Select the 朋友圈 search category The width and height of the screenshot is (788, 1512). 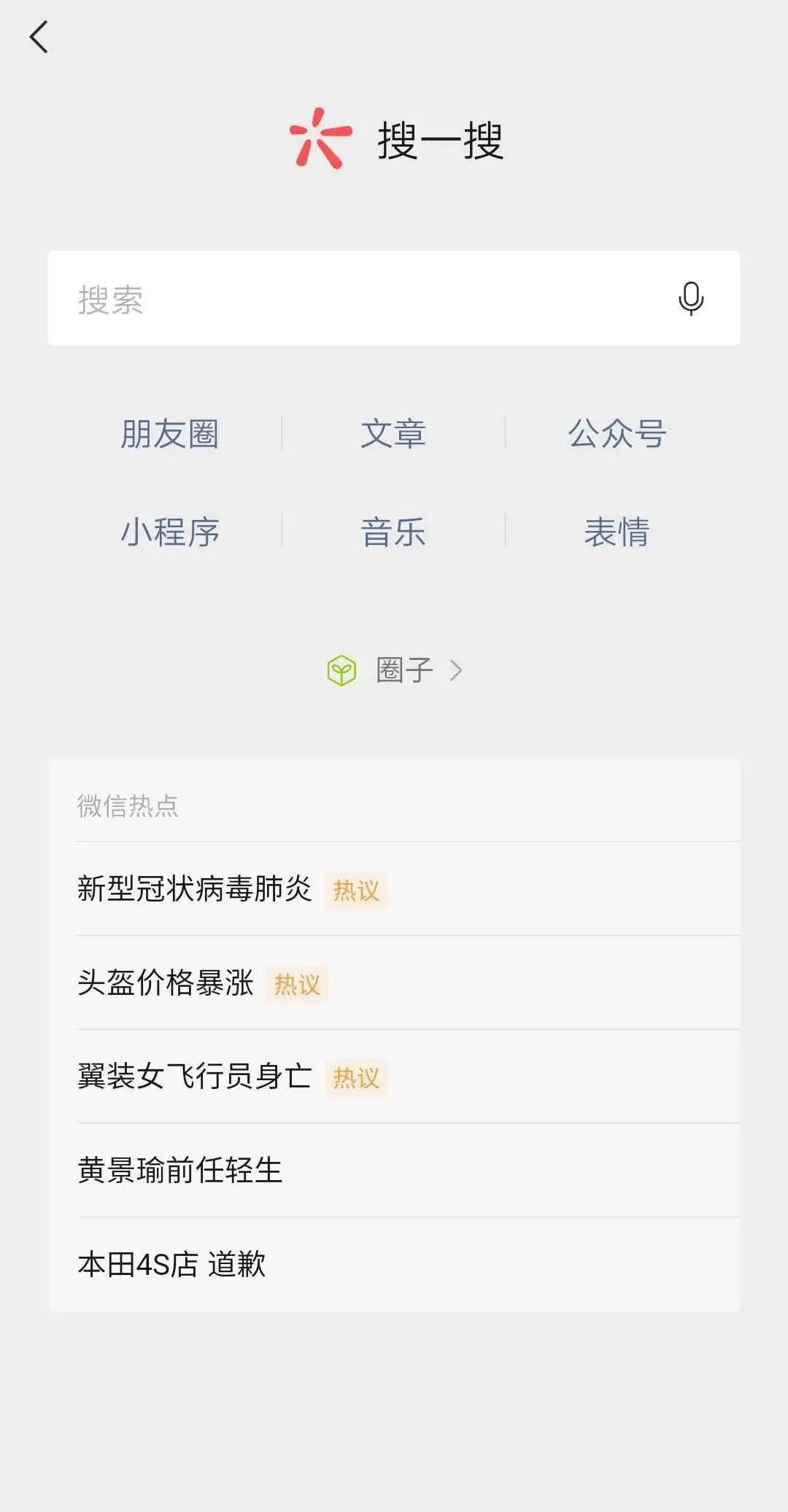[x=171, y=433]
